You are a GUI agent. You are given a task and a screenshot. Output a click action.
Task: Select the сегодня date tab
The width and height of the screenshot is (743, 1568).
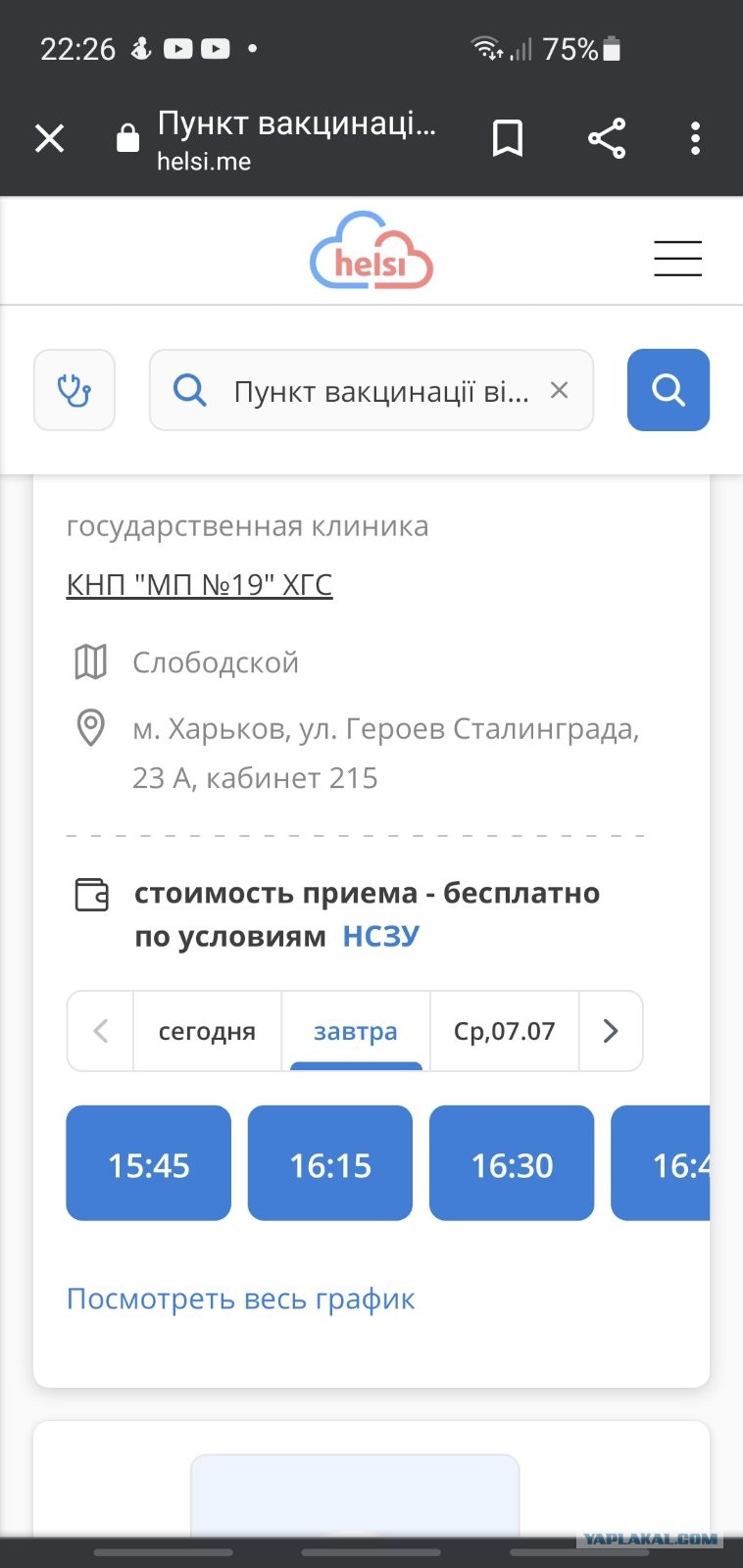coord(207,1031)
